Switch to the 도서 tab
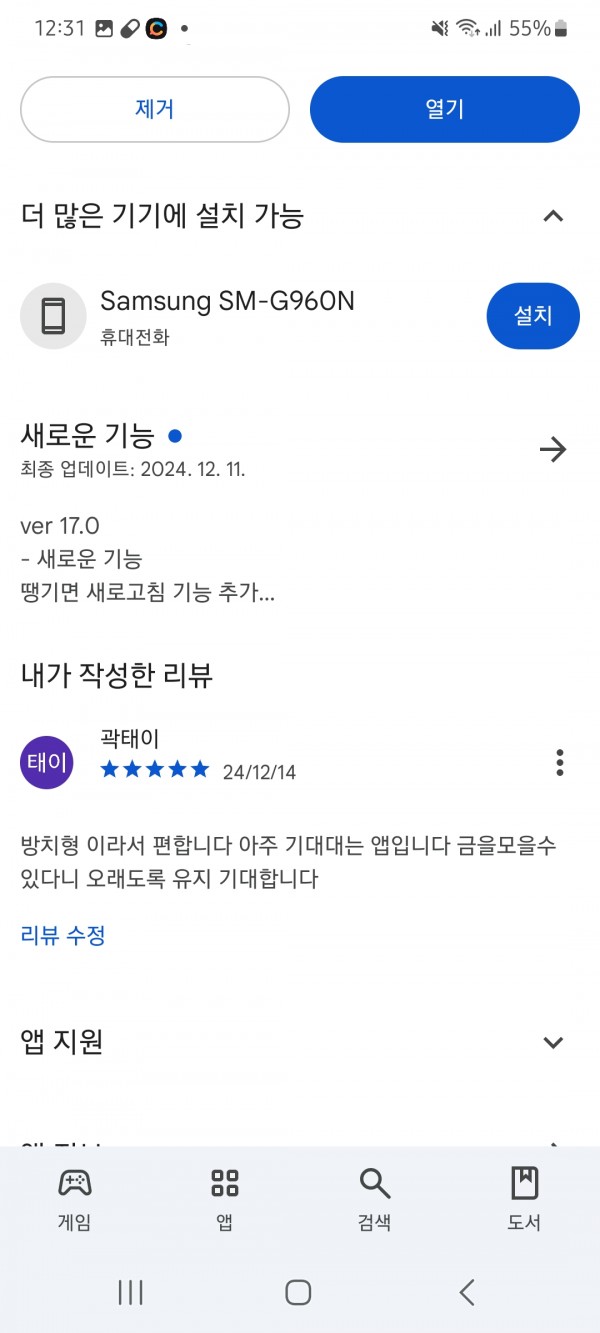 [524, 1198]
